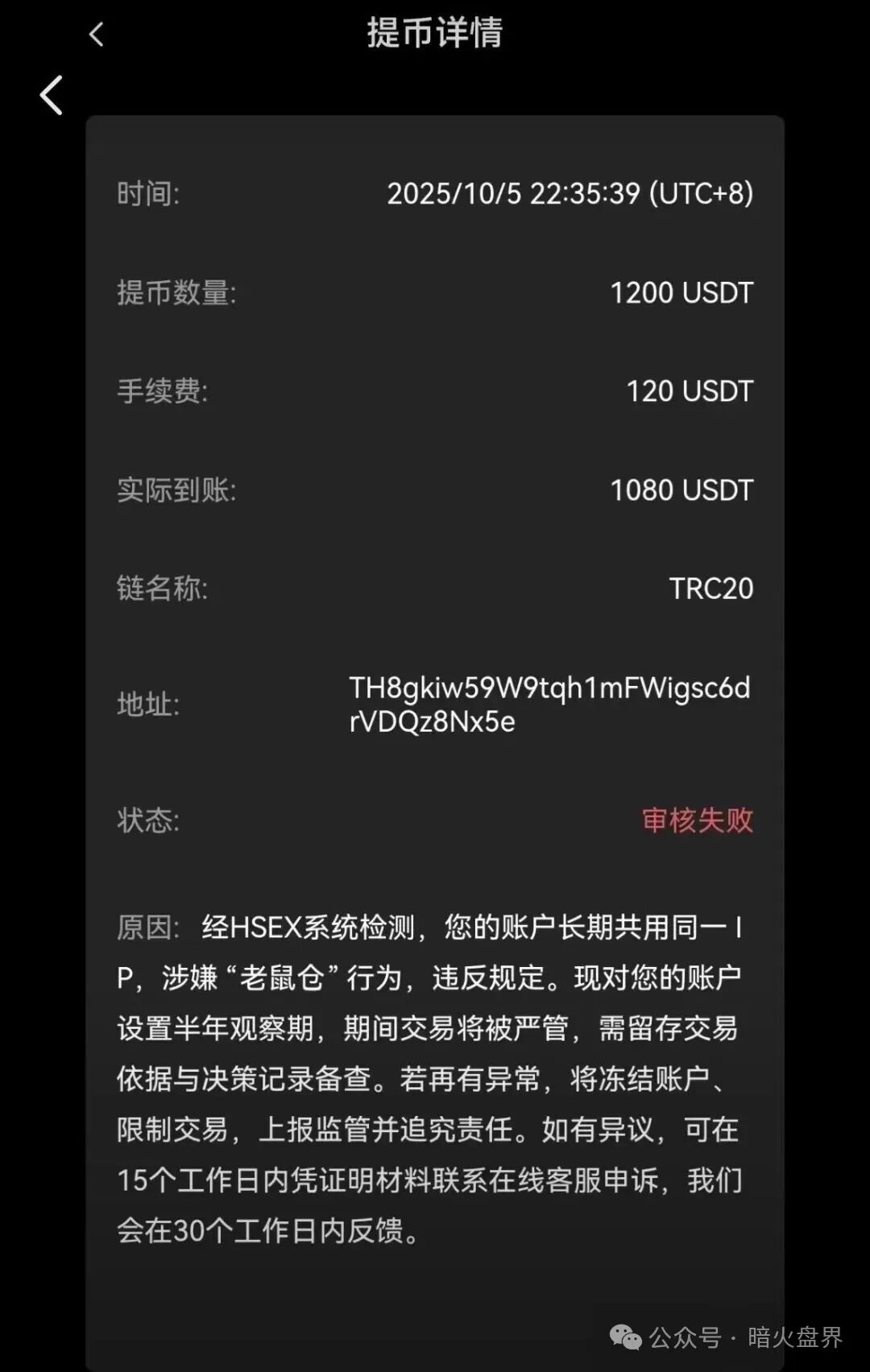
Task: Select the 手续费 fee label
Action: [x=160, y=391]
